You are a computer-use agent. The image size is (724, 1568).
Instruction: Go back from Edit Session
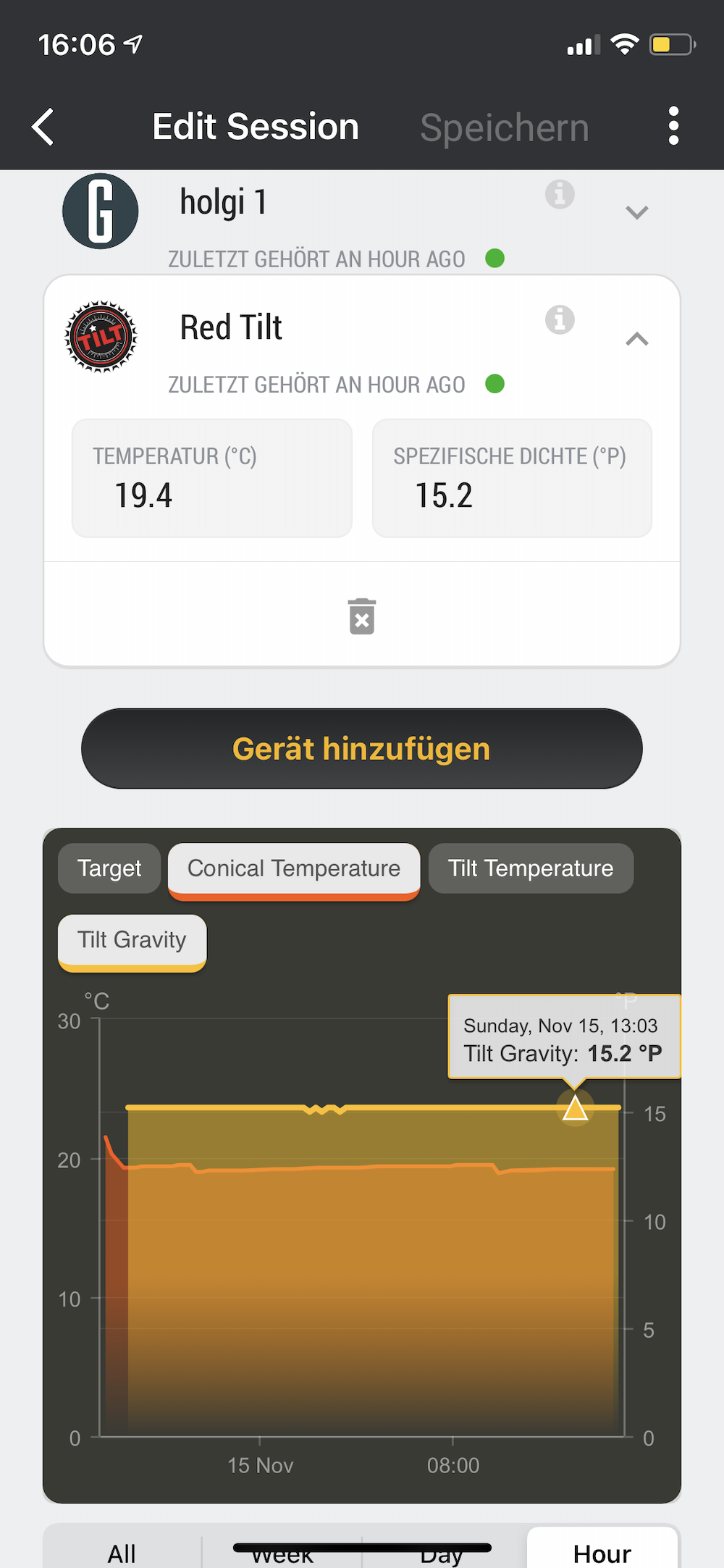[x=43, y=127]
